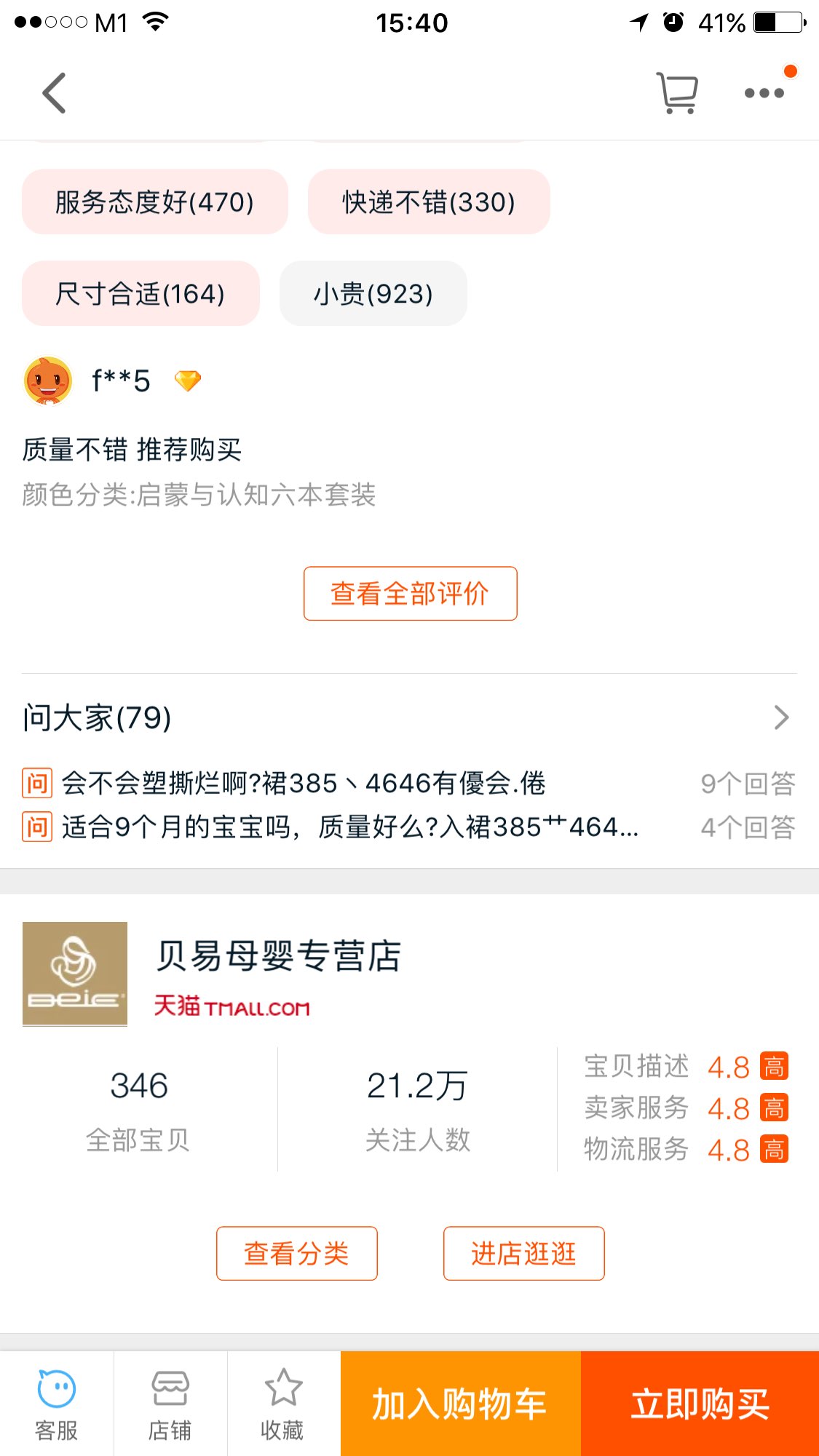Go back to the previous page

[55, 93]
